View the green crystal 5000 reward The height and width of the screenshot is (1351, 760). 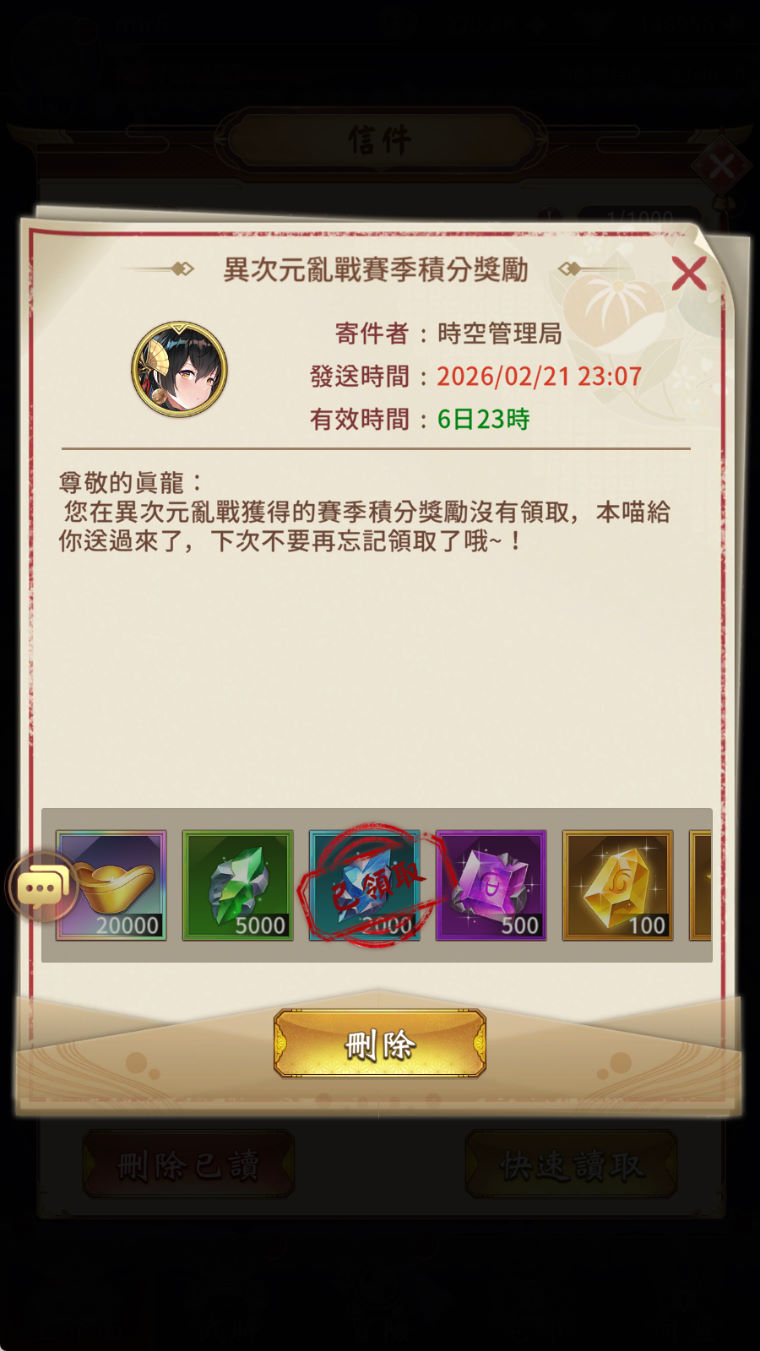tap(238, 885)
